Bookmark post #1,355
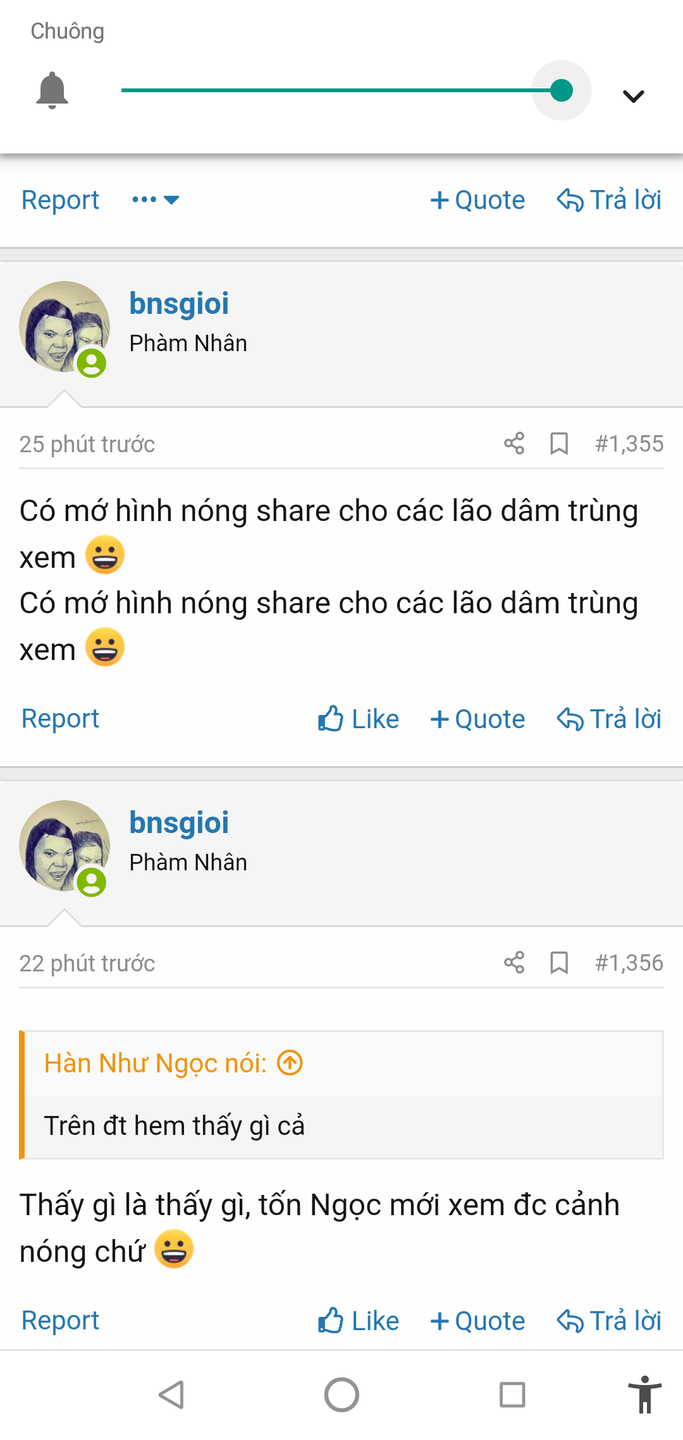Image resolution: width=683 pixels, height=1440 pixels. 559,444
